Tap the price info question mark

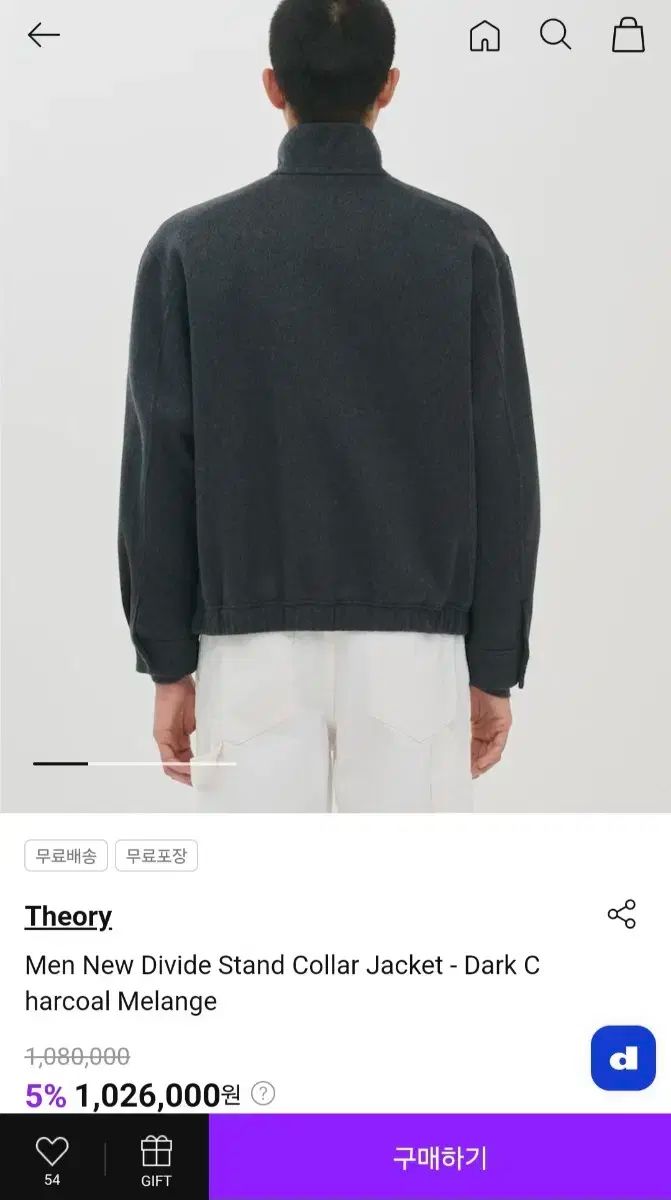click(262, 1093)
